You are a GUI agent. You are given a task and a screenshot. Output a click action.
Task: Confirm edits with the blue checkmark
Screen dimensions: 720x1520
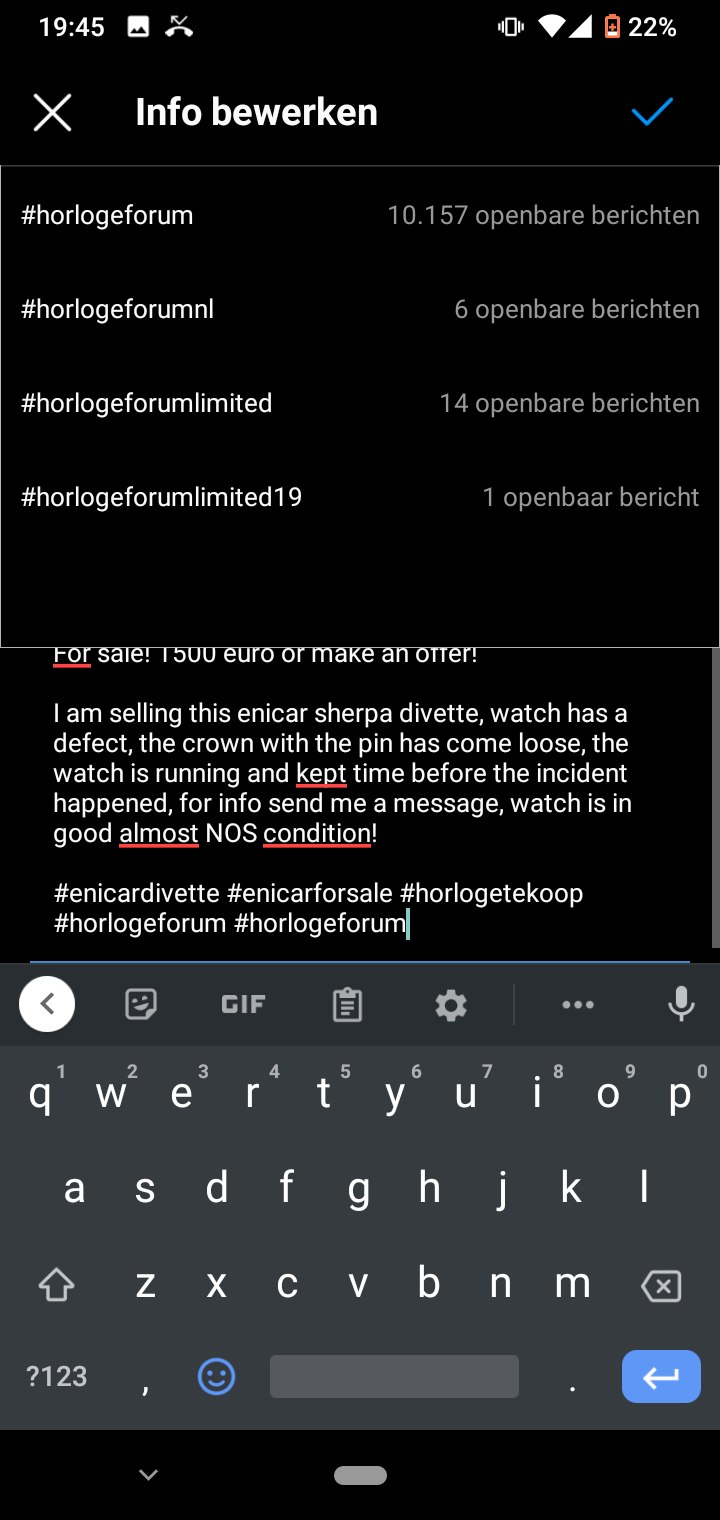(652, 112)
